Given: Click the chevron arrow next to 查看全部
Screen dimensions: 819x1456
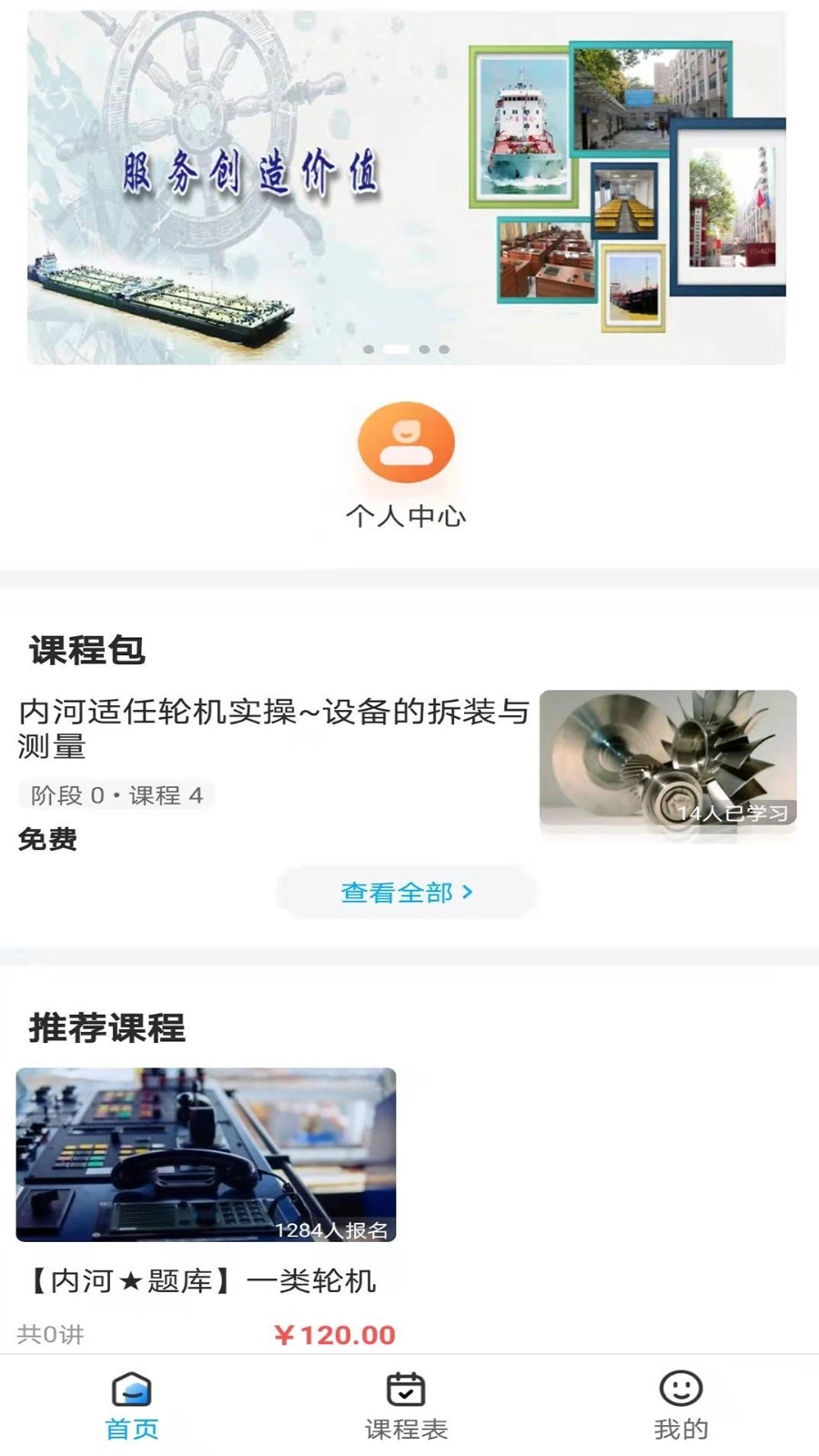Looking at the screenshot, I should pos(468,892).
